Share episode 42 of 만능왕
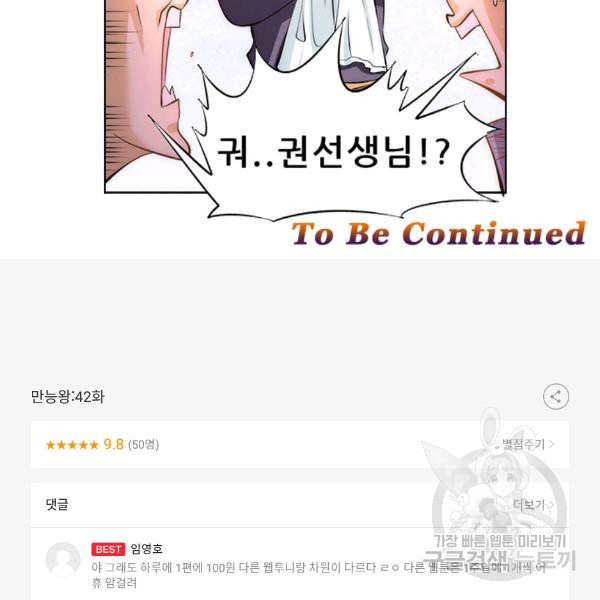 click(556, 396)
